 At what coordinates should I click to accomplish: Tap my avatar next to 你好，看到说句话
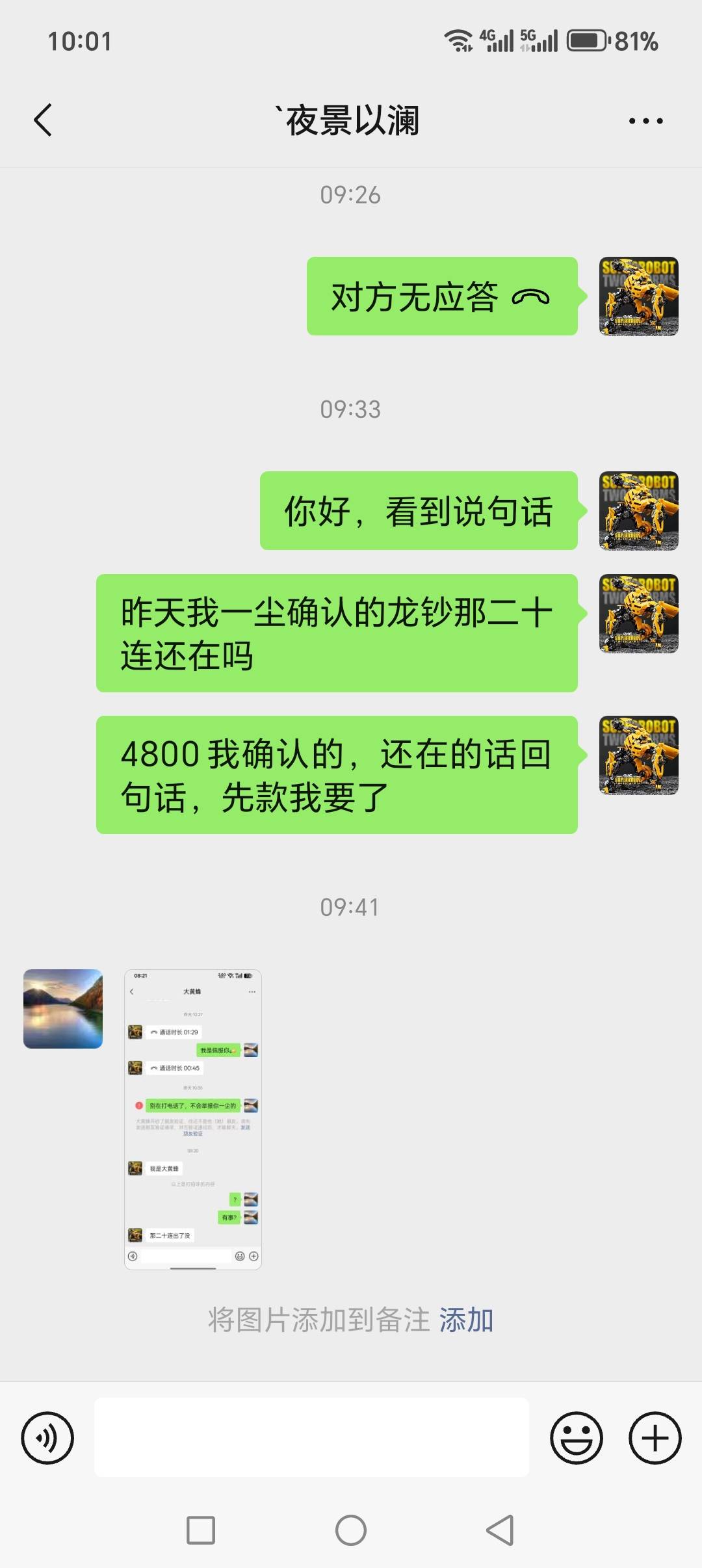point(639,511)
